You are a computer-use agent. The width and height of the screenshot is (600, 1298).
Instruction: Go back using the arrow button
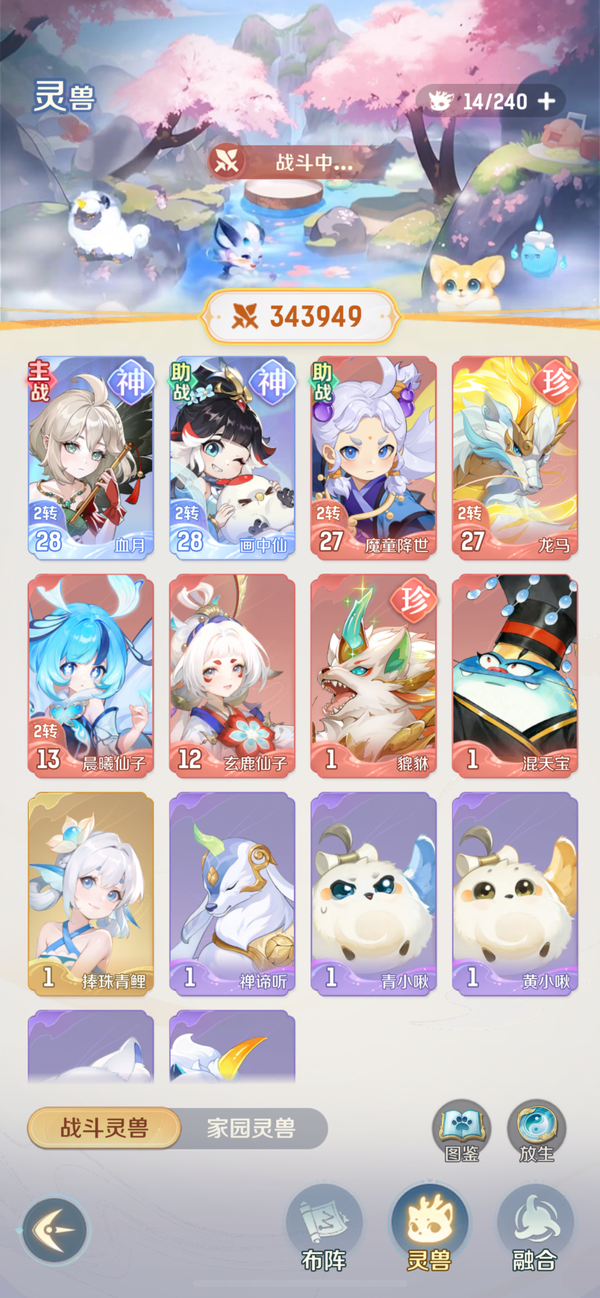pyautogui.click(x=55, y=1229)
